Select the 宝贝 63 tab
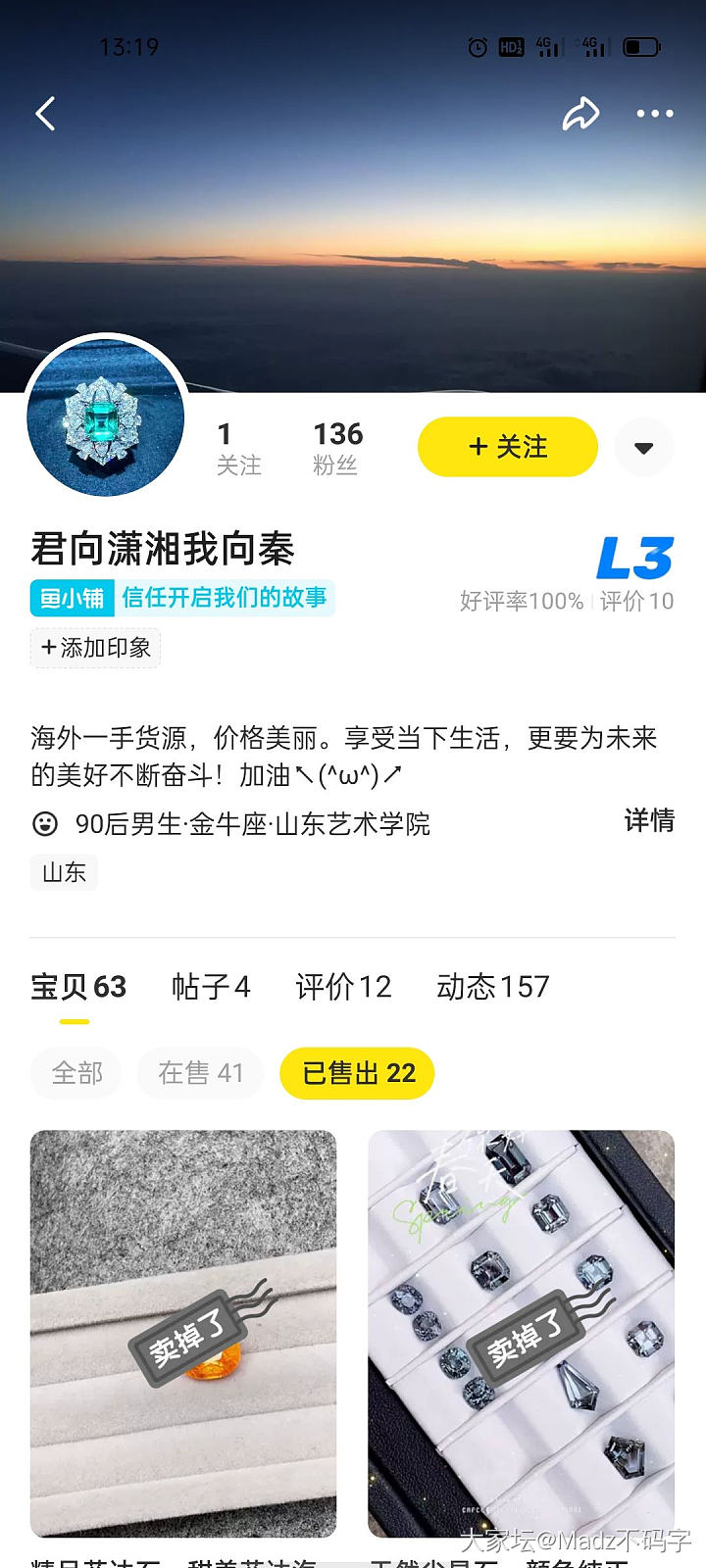The width and height of the screenshot is (706, 1568). pos(78,987)
